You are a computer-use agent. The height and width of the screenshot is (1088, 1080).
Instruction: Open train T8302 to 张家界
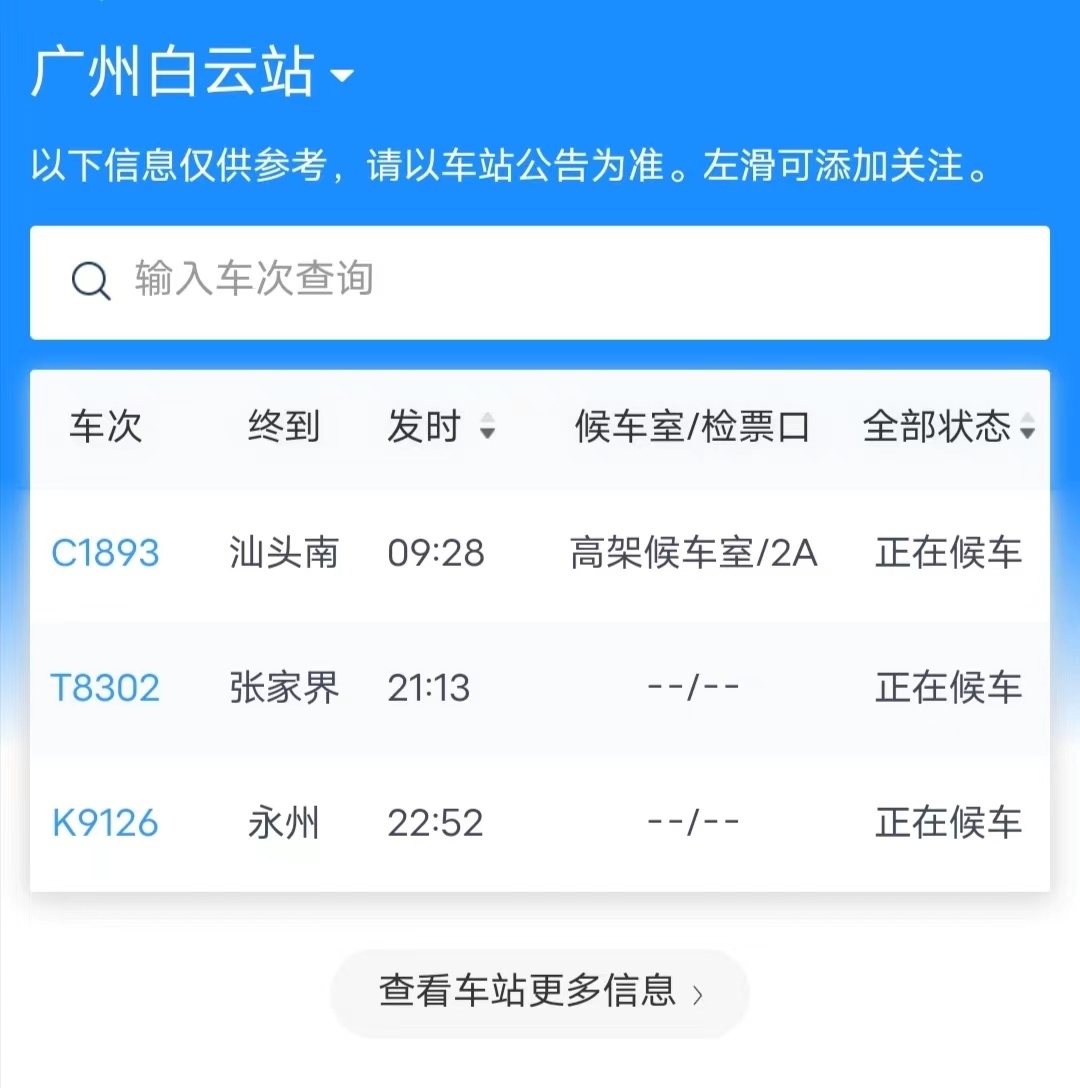click(105, 688)
